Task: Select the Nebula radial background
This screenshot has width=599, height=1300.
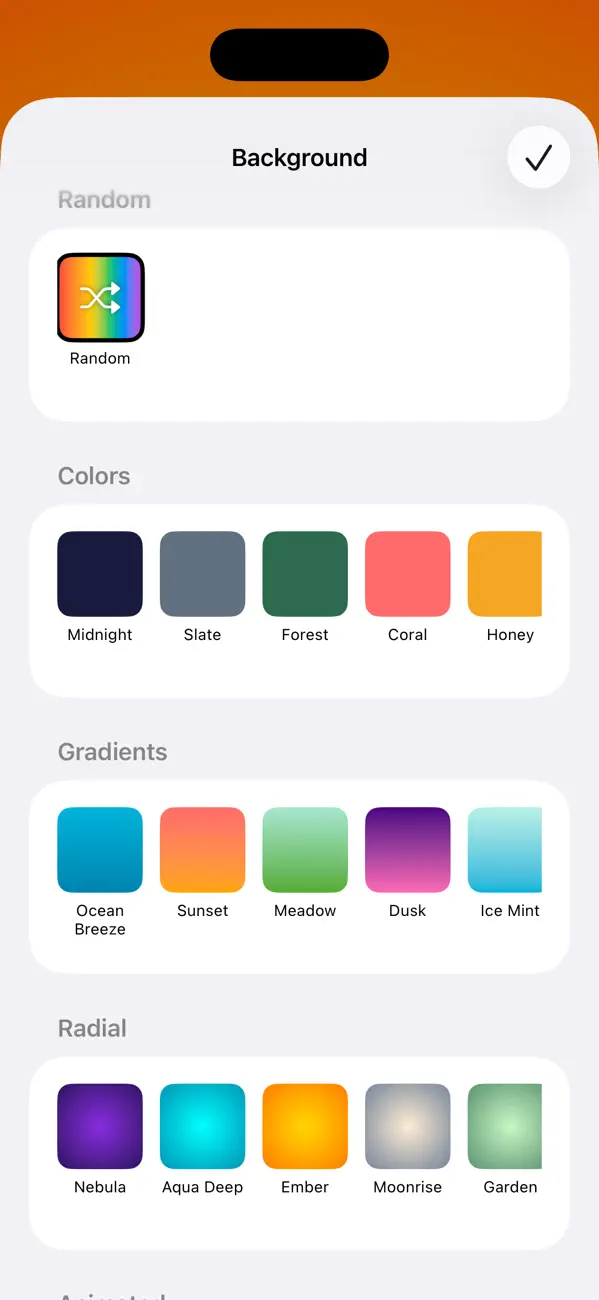Action: (x=100, y=1126)
